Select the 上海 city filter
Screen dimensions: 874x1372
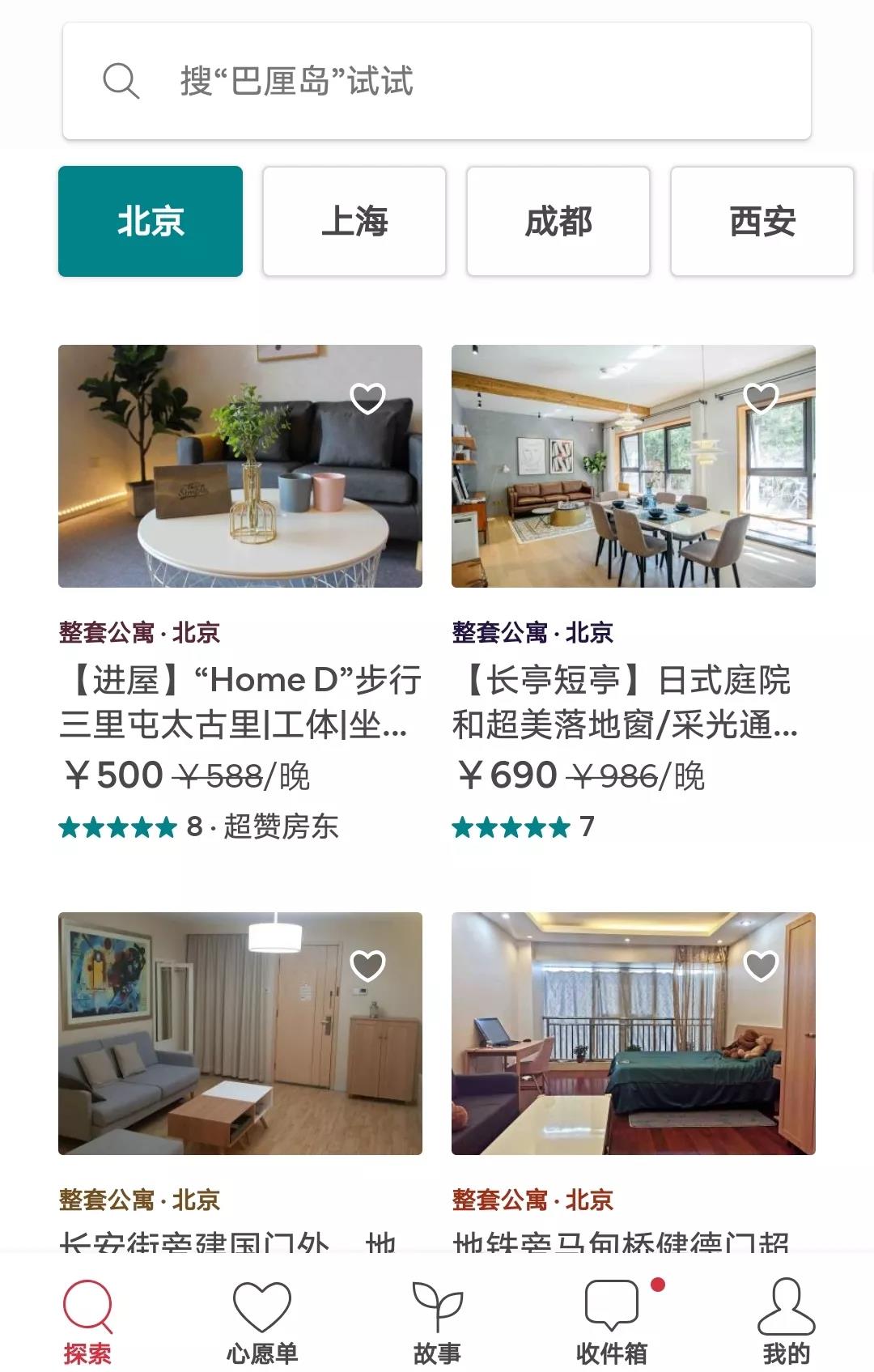tap(354, 220)
